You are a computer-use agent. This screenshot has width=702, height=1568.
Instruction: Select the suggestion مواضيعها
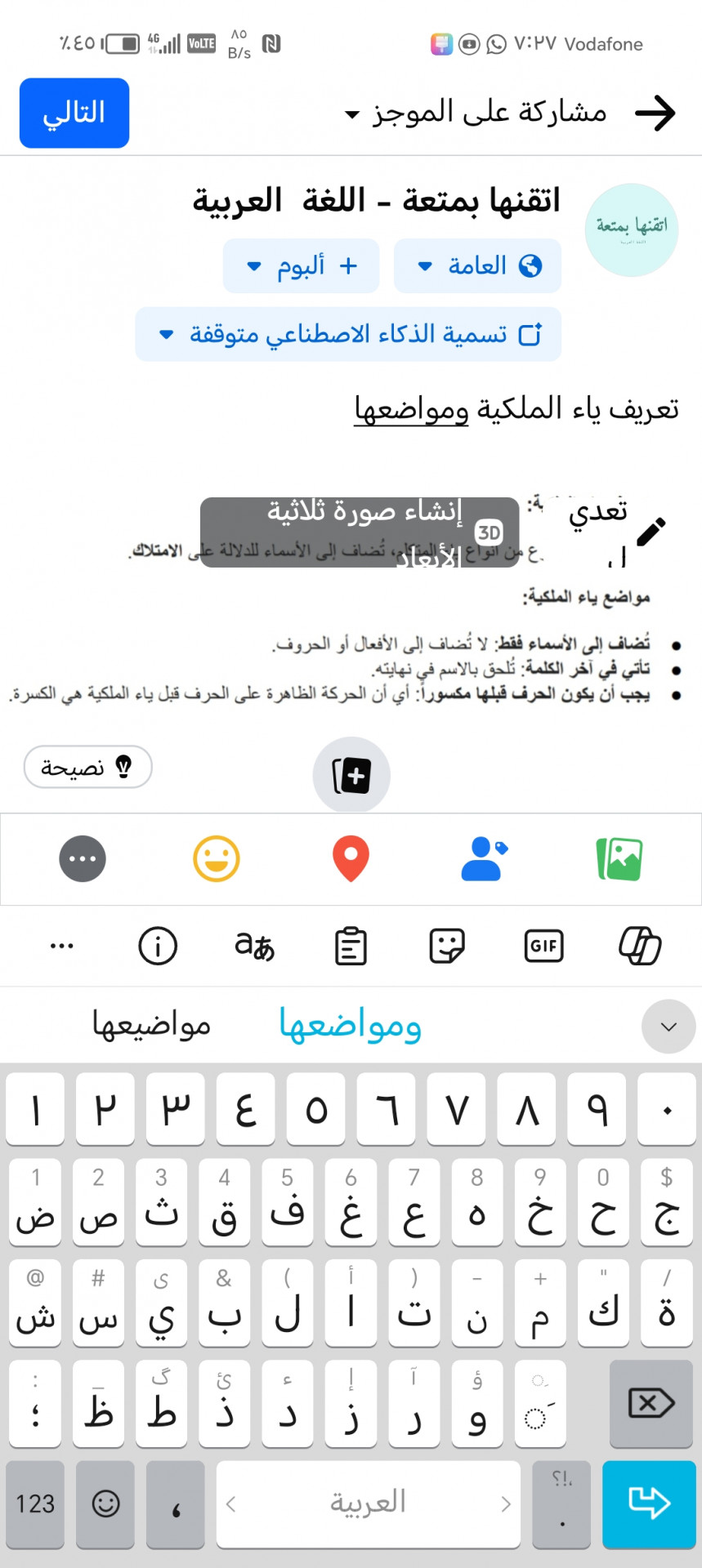pos(151,1025)
